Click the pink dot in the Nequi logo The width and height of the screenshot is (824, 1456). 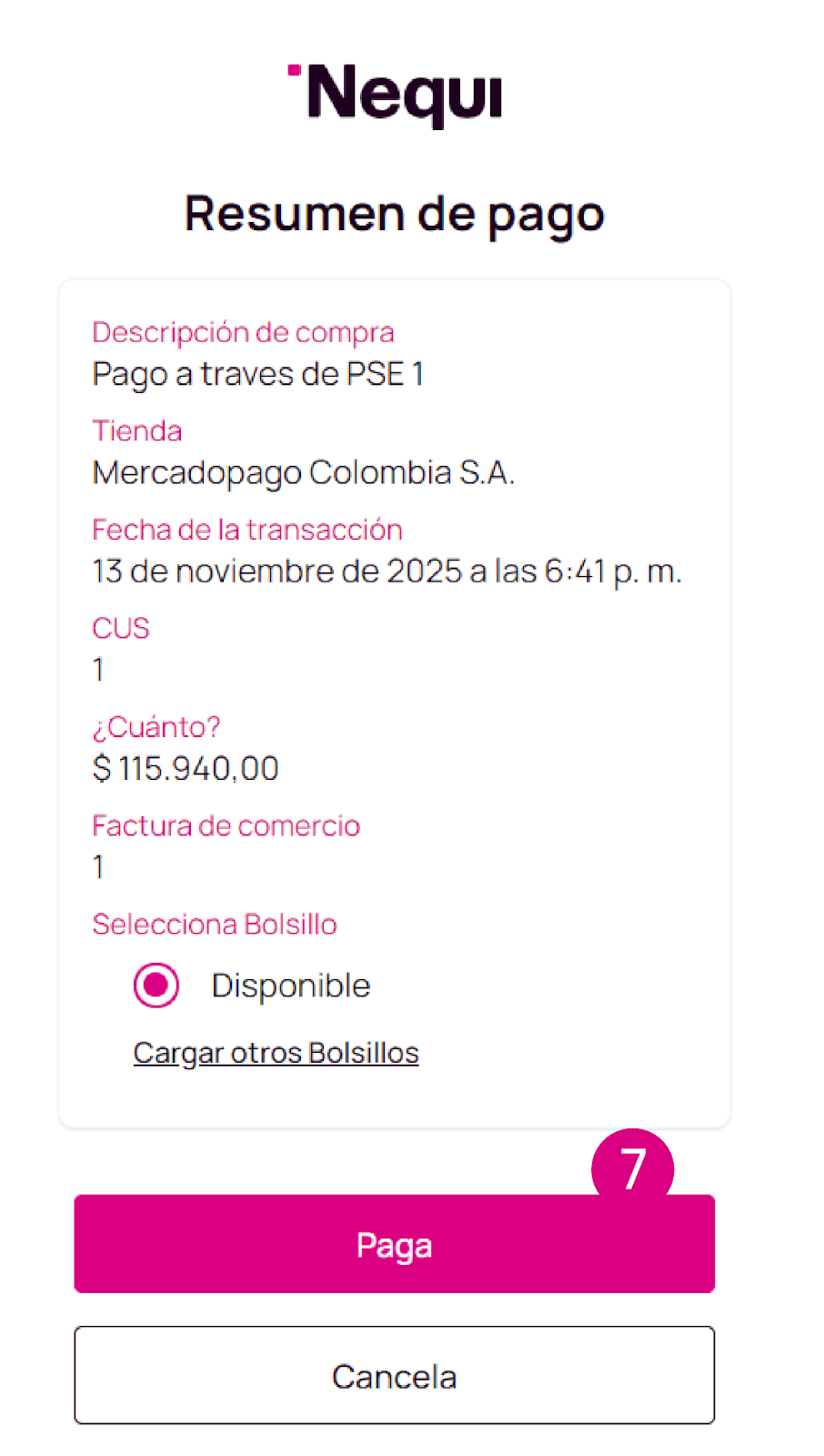(296, 68)
